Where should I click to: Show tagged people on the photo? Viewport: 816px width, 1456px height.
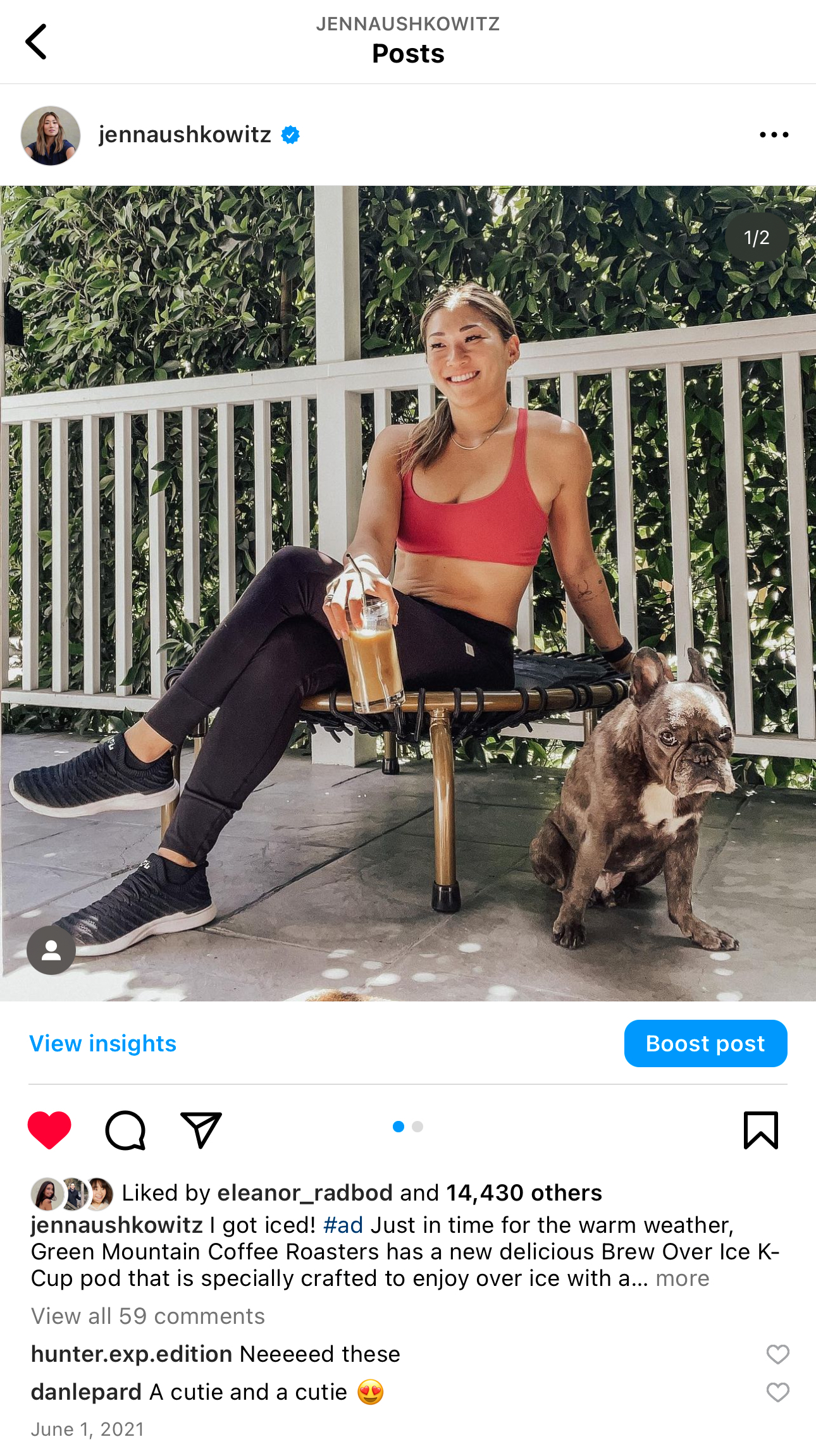[51, 950]
